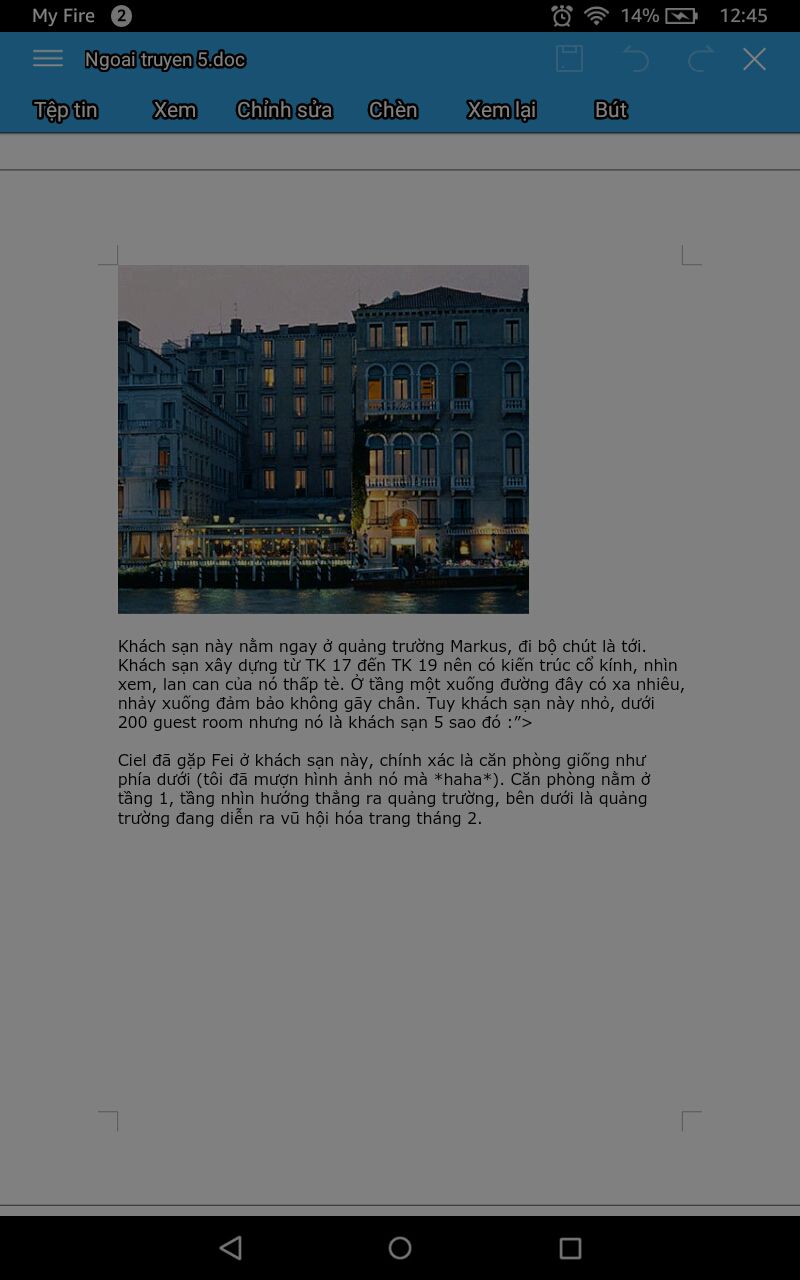Screen dimensions: 800x1280
Task: Tap the system home button
Action: tap(400, 1247)
